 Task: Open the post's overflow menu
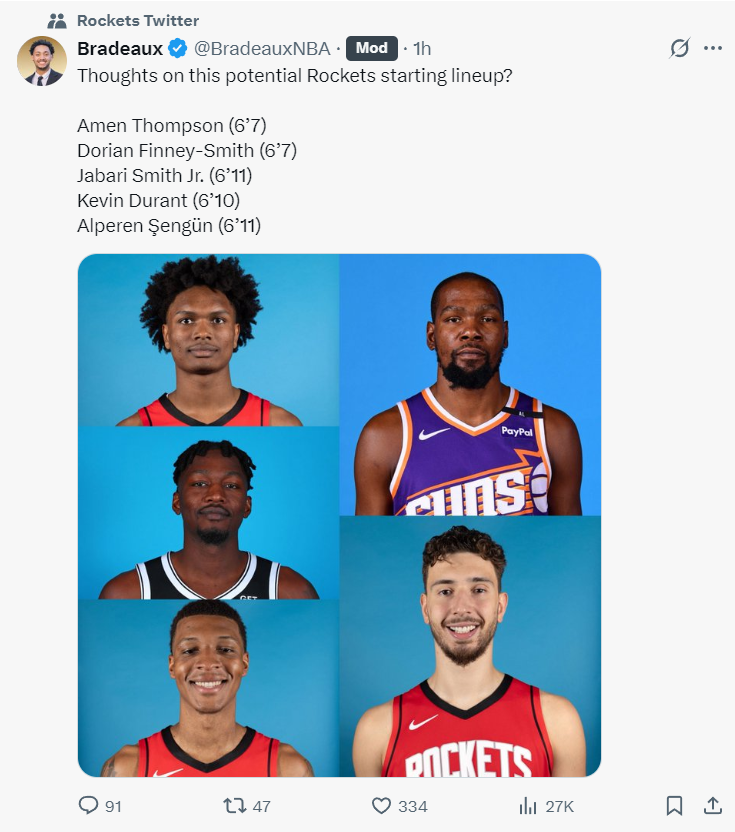[712, 48]
